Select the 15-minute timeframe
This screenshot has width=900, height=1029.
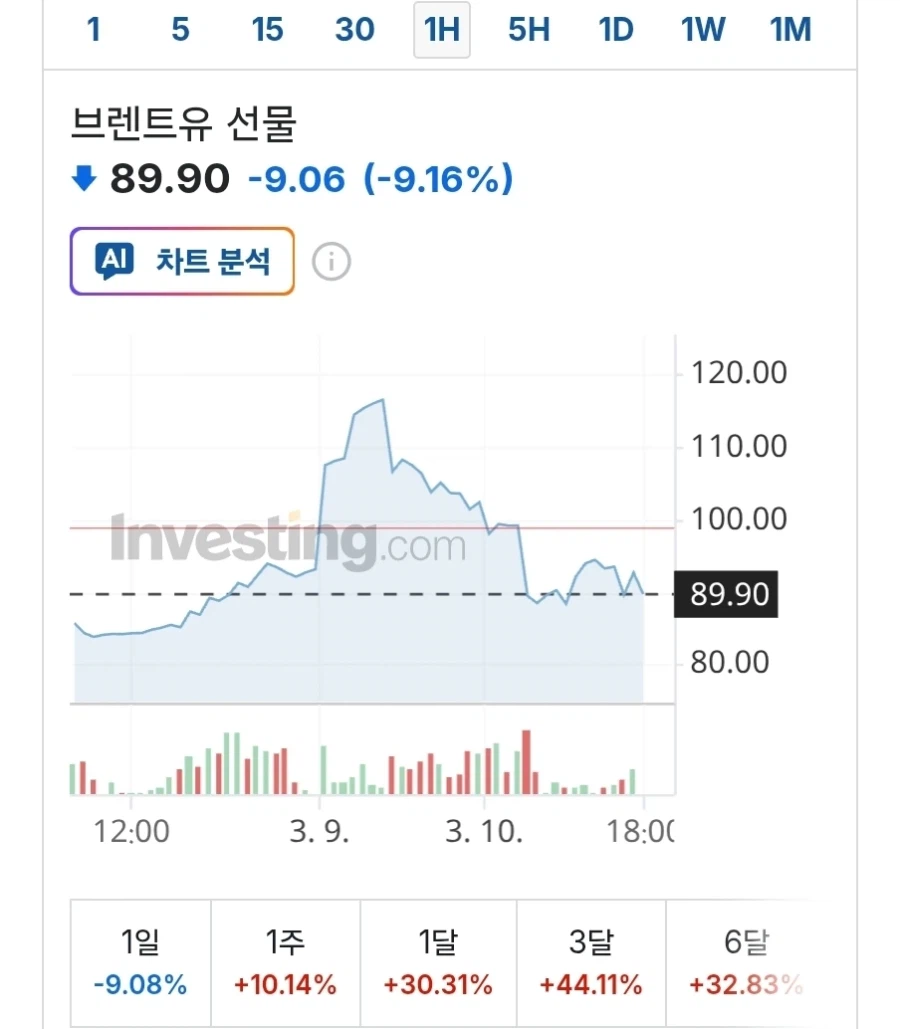point(267,30)
